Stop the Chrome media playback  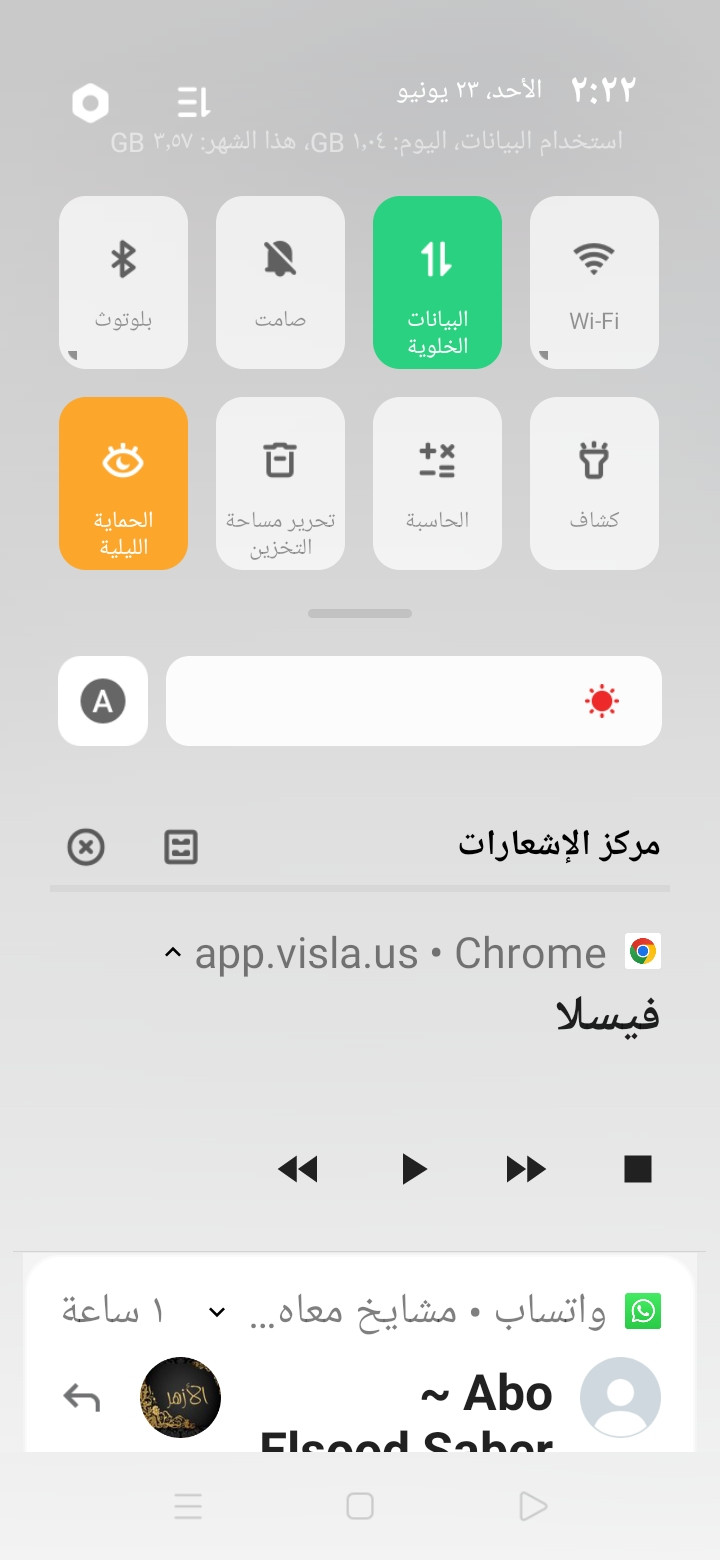(x=637, y=1168)
